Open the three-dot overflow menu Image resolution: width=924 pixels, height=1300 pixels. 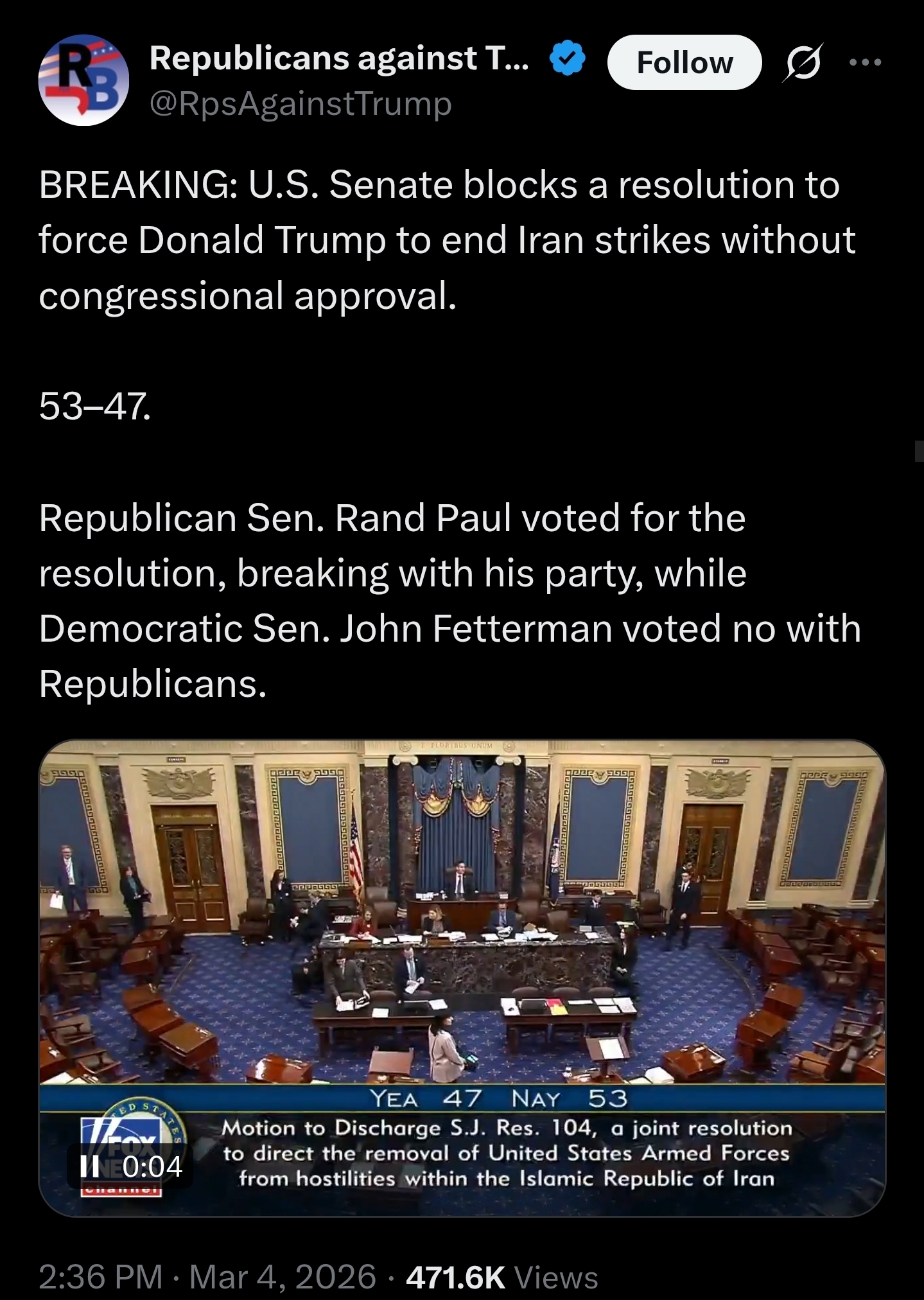864,62
